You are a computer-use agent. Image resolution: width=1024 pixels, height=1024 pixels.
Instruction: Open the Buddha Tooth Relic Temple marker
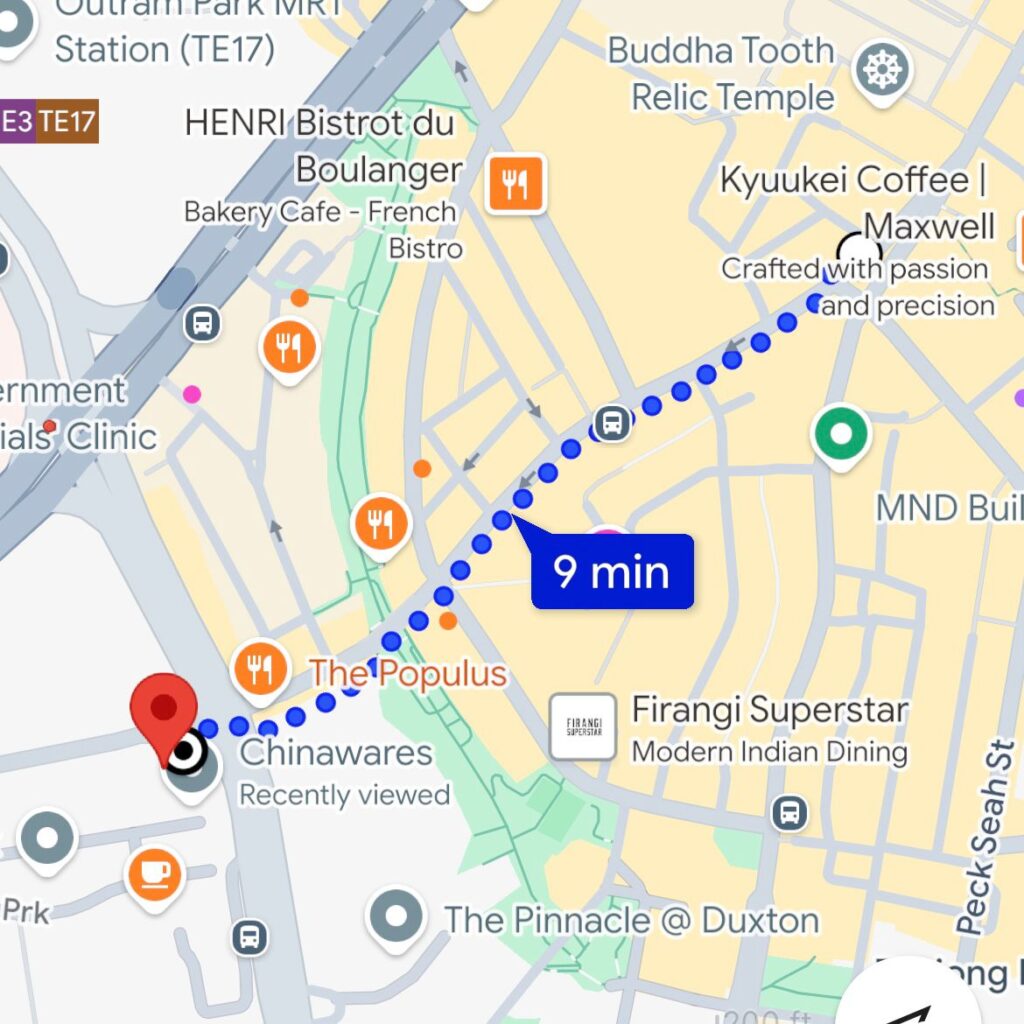tap(883, 68)
